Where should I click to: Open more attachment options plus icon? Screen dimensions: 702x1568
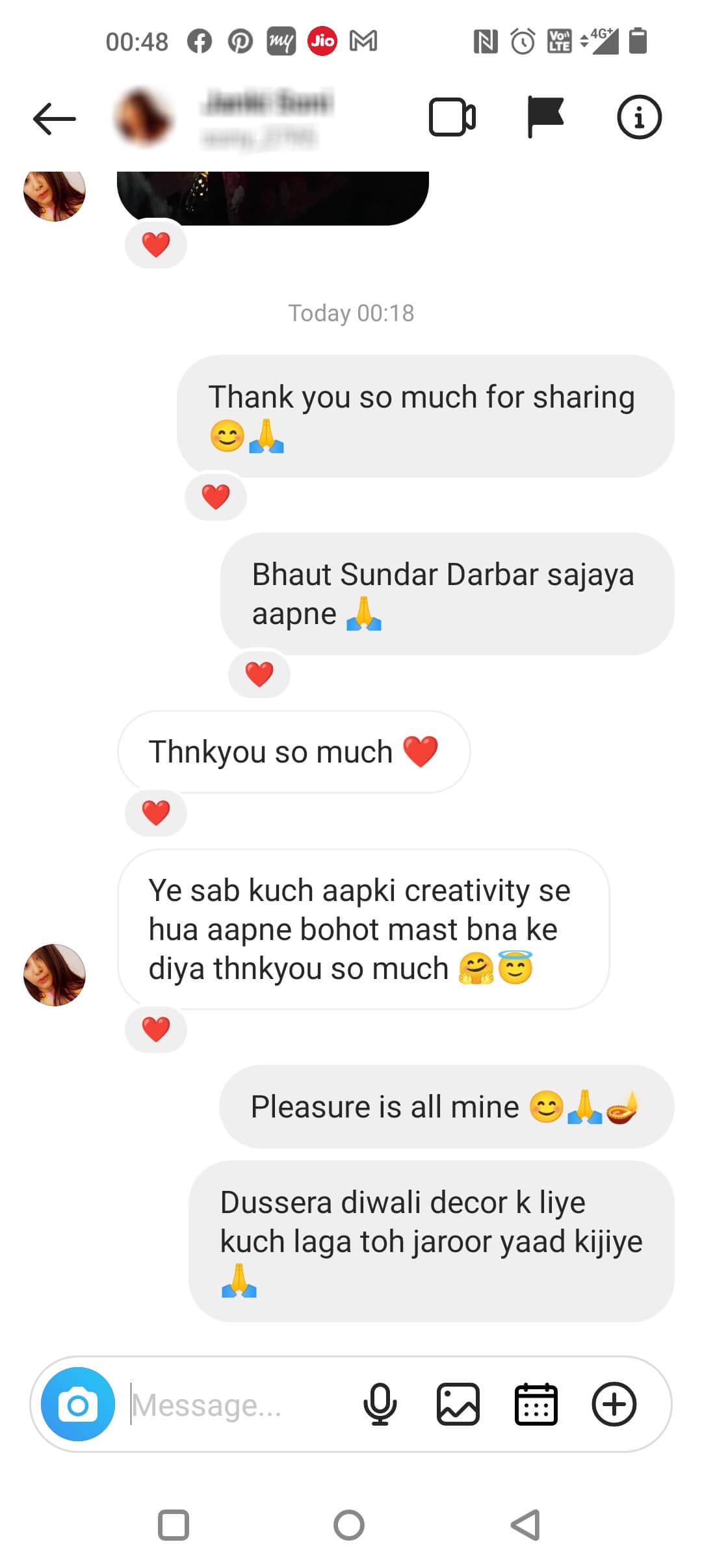tap(614, 1404)
